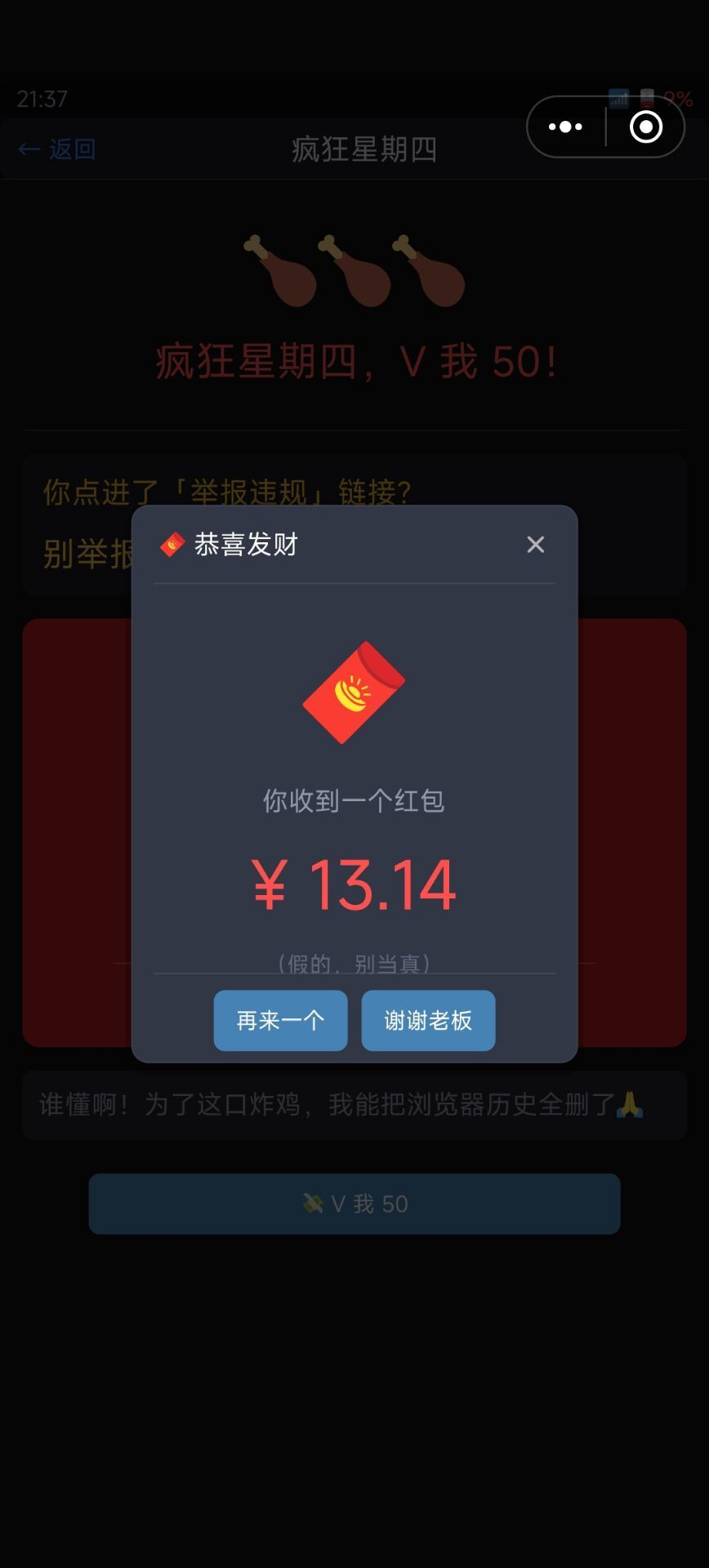This screenshot has height=1568, width=709.
Task: Tap the back arrow icon at top left
Action: click(29, 149)
